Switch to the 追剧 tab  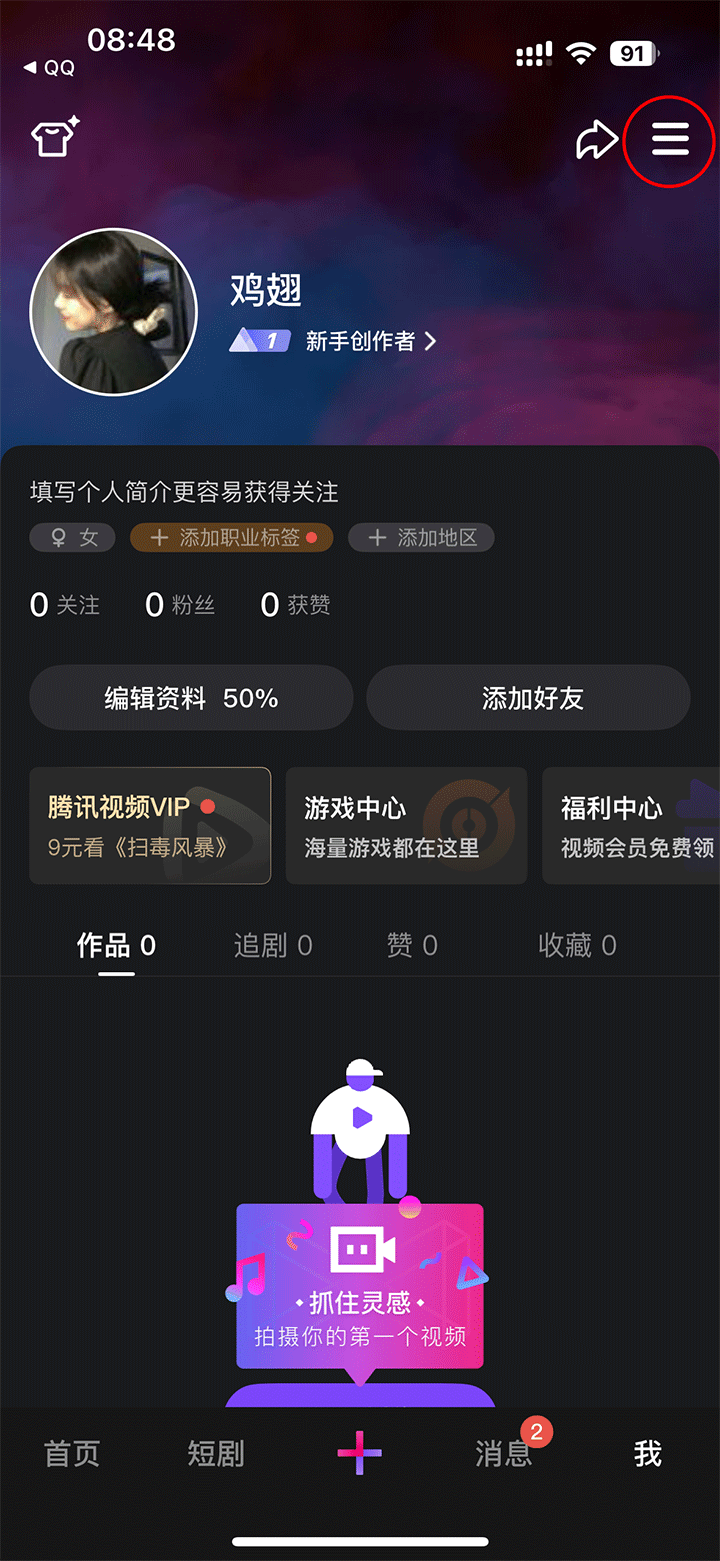pos(273,945)
